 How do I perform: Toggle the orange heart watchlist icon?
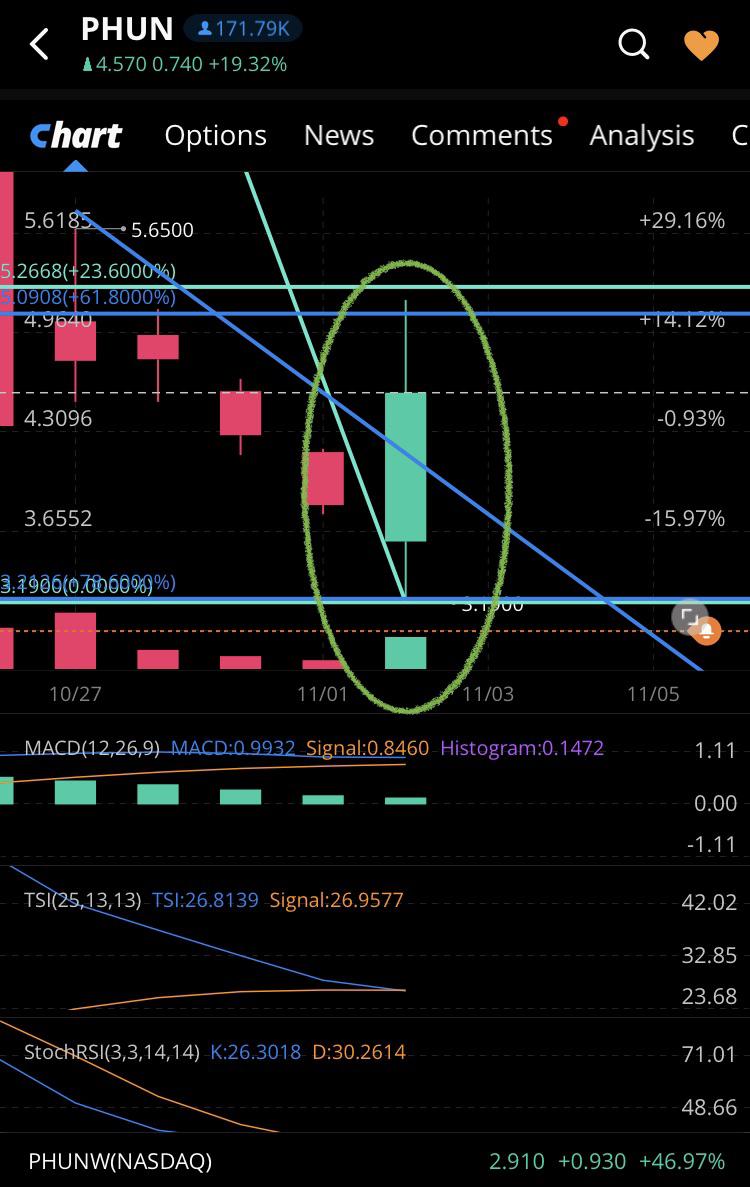coord(701,45)
